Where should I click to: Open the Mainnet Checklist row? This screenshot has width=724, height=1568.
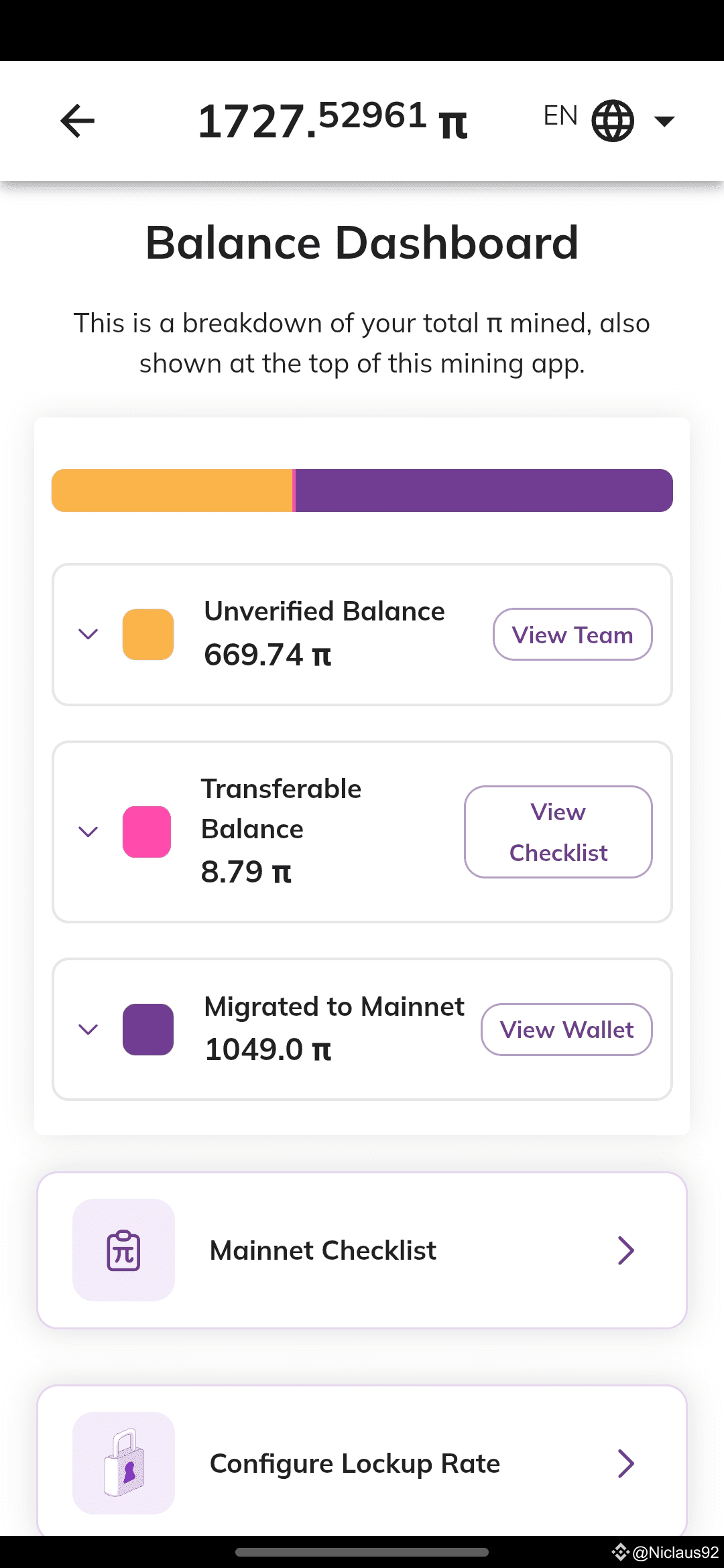tap(362, 1250)
